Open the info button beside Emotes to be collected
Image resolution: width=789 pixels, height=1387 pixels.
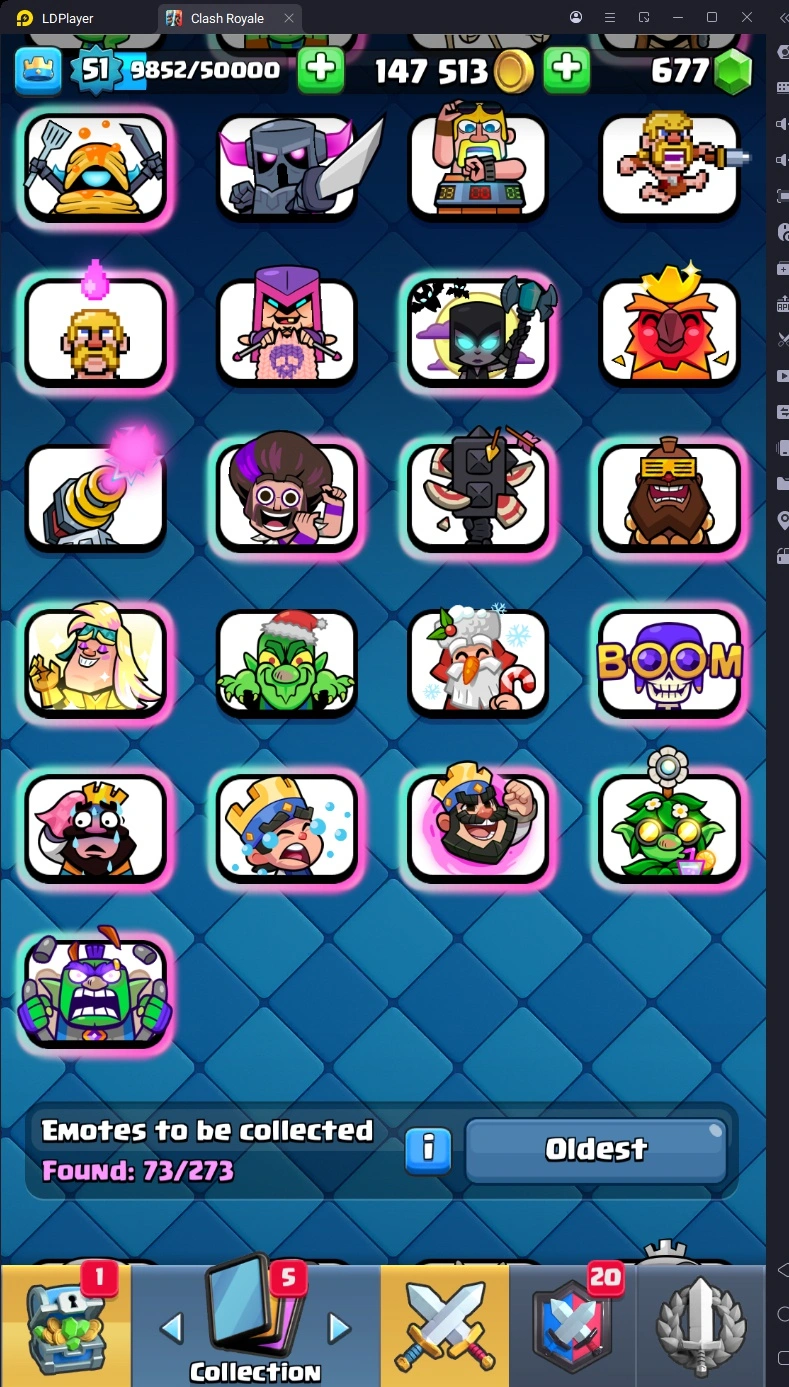(429, 1148)
